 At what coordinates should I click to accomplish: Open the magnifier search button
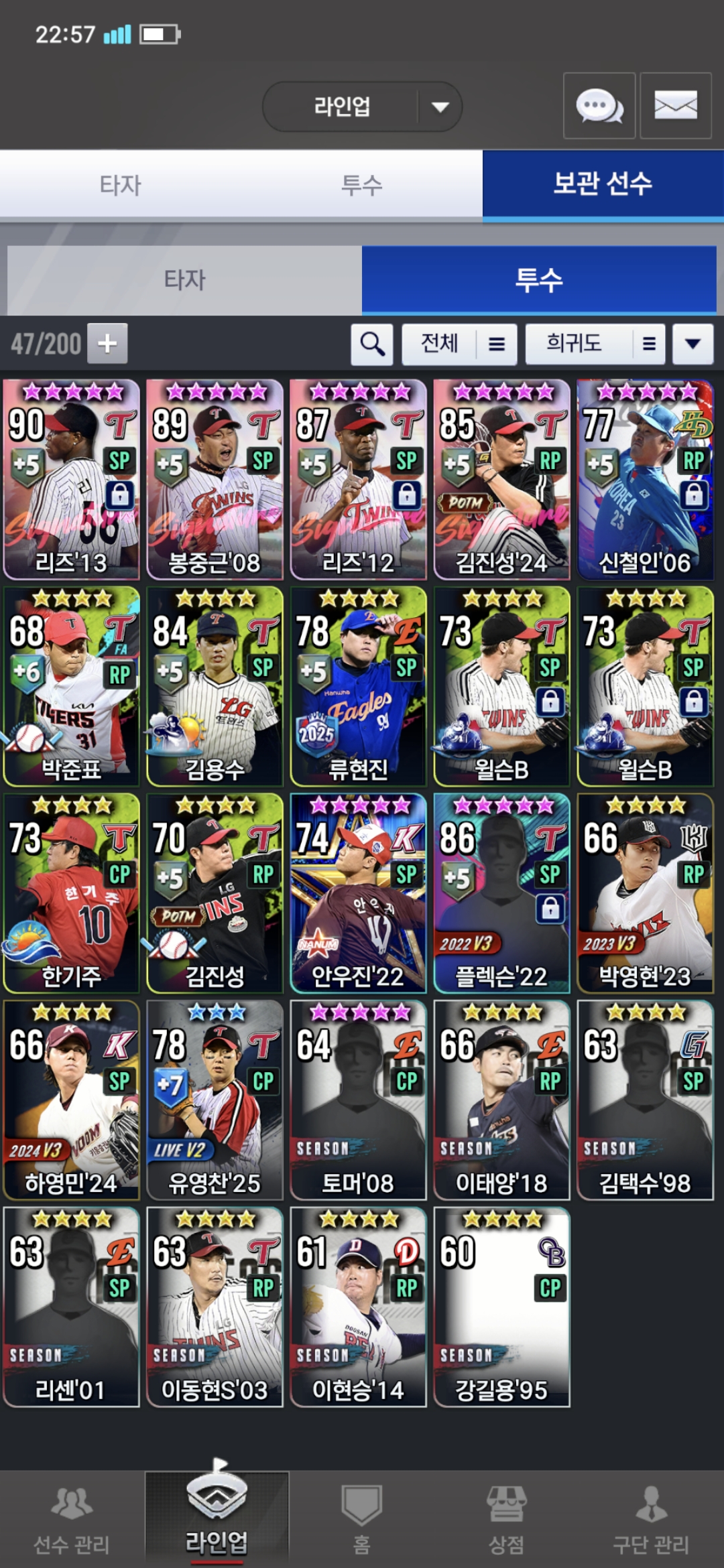(x=372, y=344)
